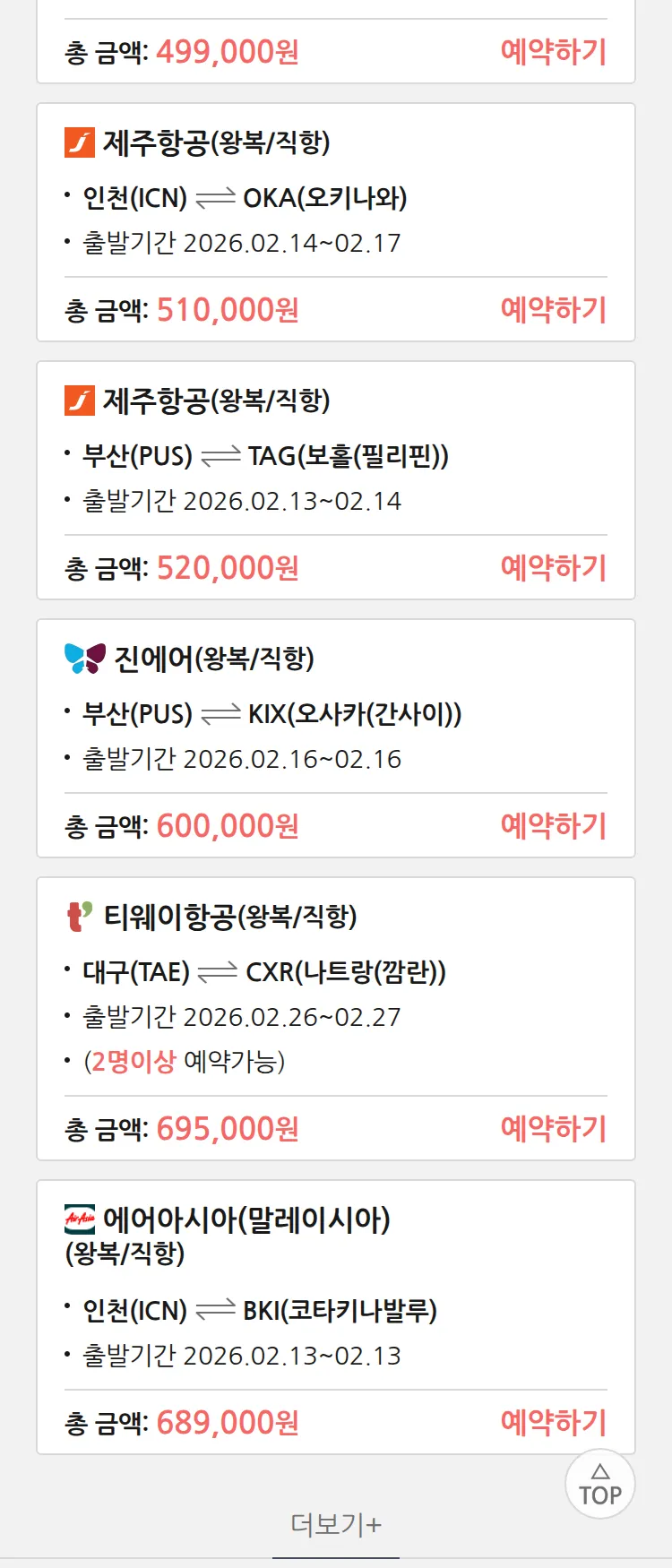Book the 진에어 부산 to 오사카 flight
This screenshot has width=672, height=1568.
(x=553, y=826)
